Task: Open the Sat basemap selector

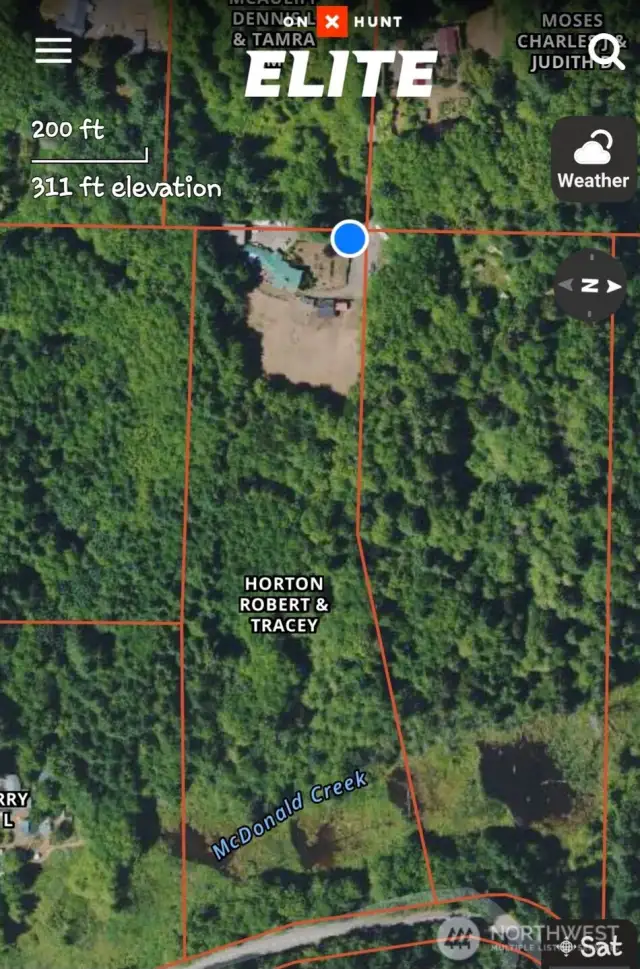Action: point(592,945)
